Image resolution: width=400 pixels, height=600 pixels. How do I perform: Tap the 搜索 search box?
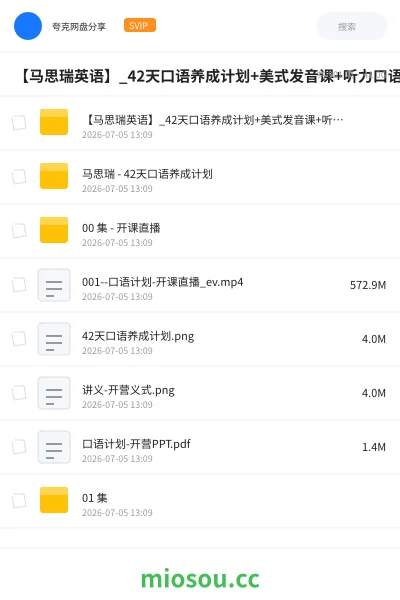[x=351, y=26]
